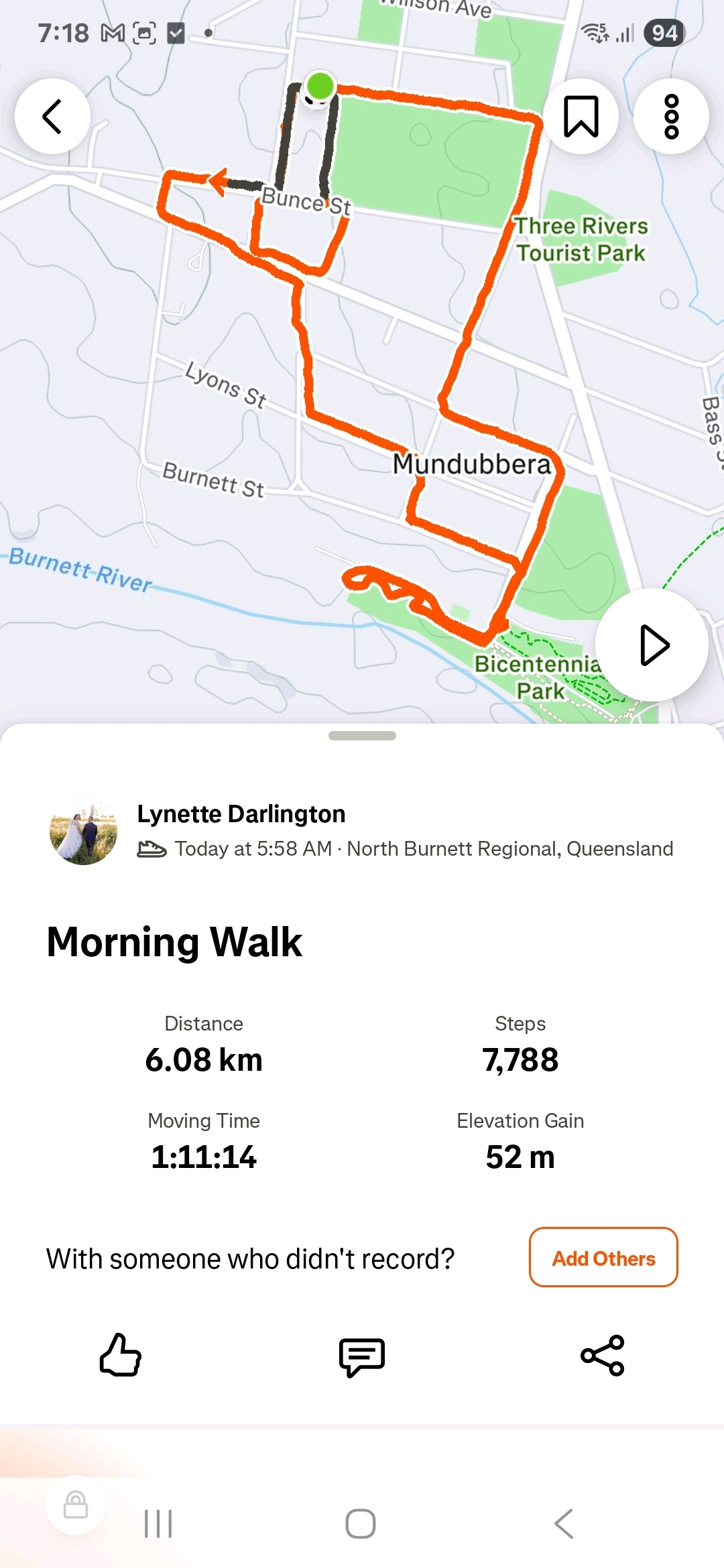Bookmark this Morning Walk route
Image resolution: width=724 pixels, height=1568 pixels.
click(581, 117)
